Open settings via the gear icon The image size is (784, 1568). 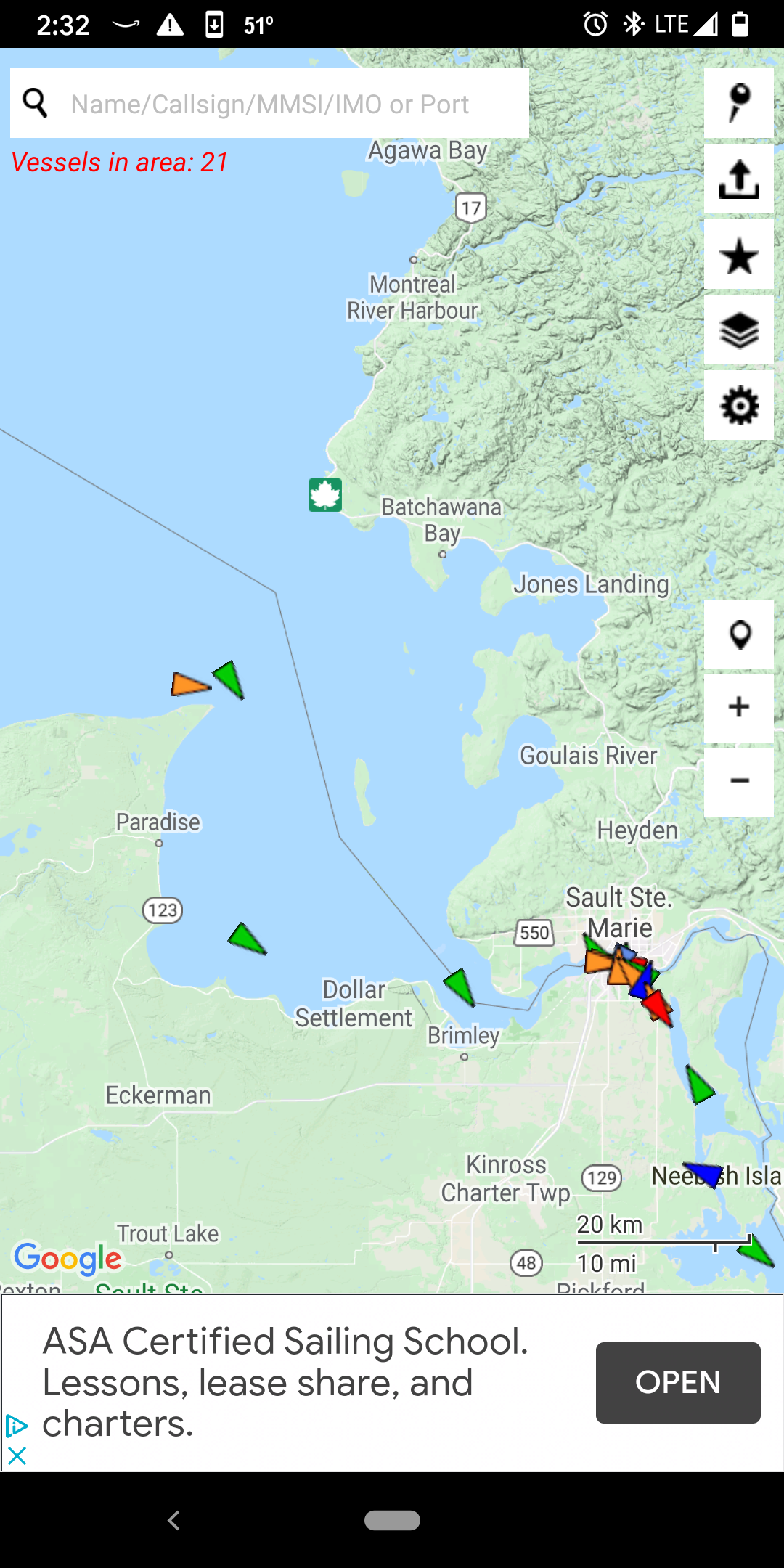click(739, 405)
